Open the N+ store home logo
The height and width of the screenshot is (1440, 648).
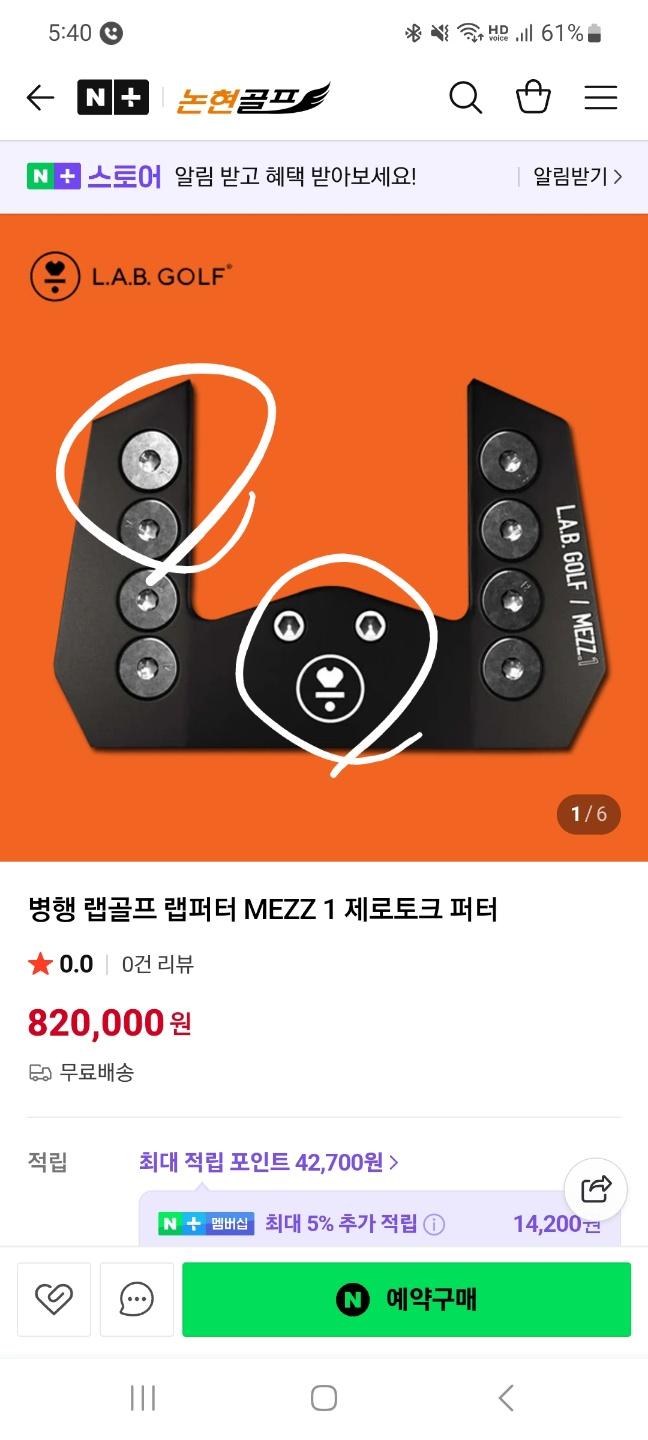(112, 98)
